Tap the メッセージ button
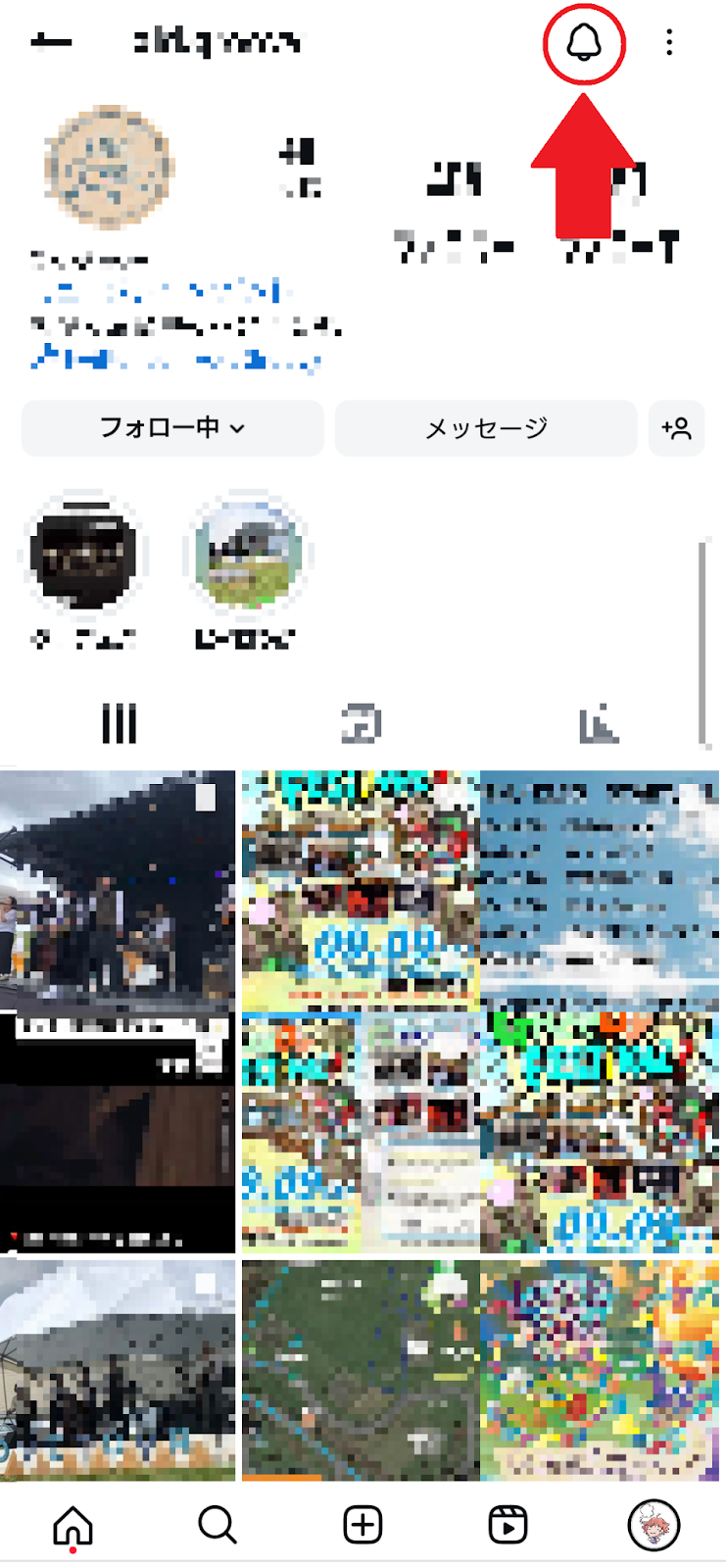726x1568 pixels. pos(486,428)
